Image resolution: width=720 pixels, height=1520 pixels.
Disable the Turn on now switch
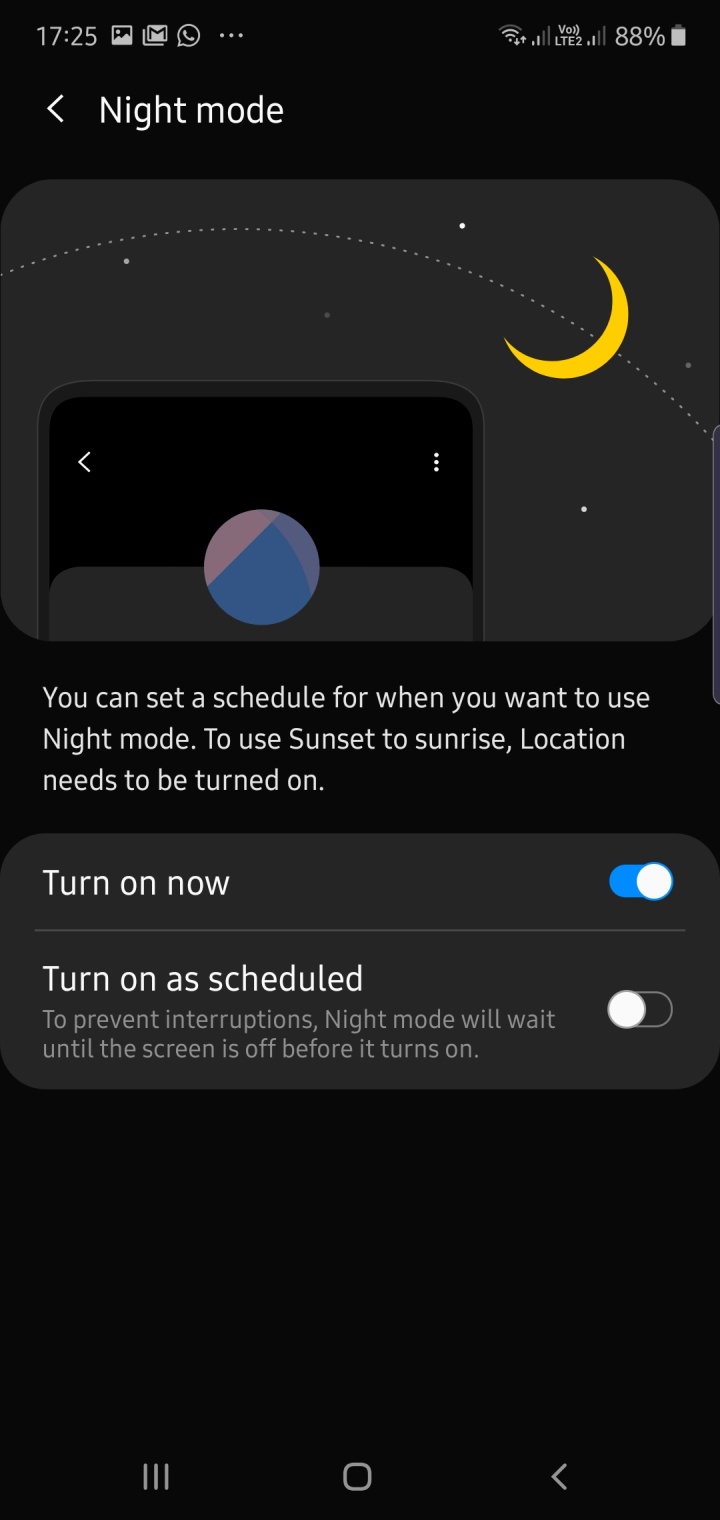tap(640, 882)
